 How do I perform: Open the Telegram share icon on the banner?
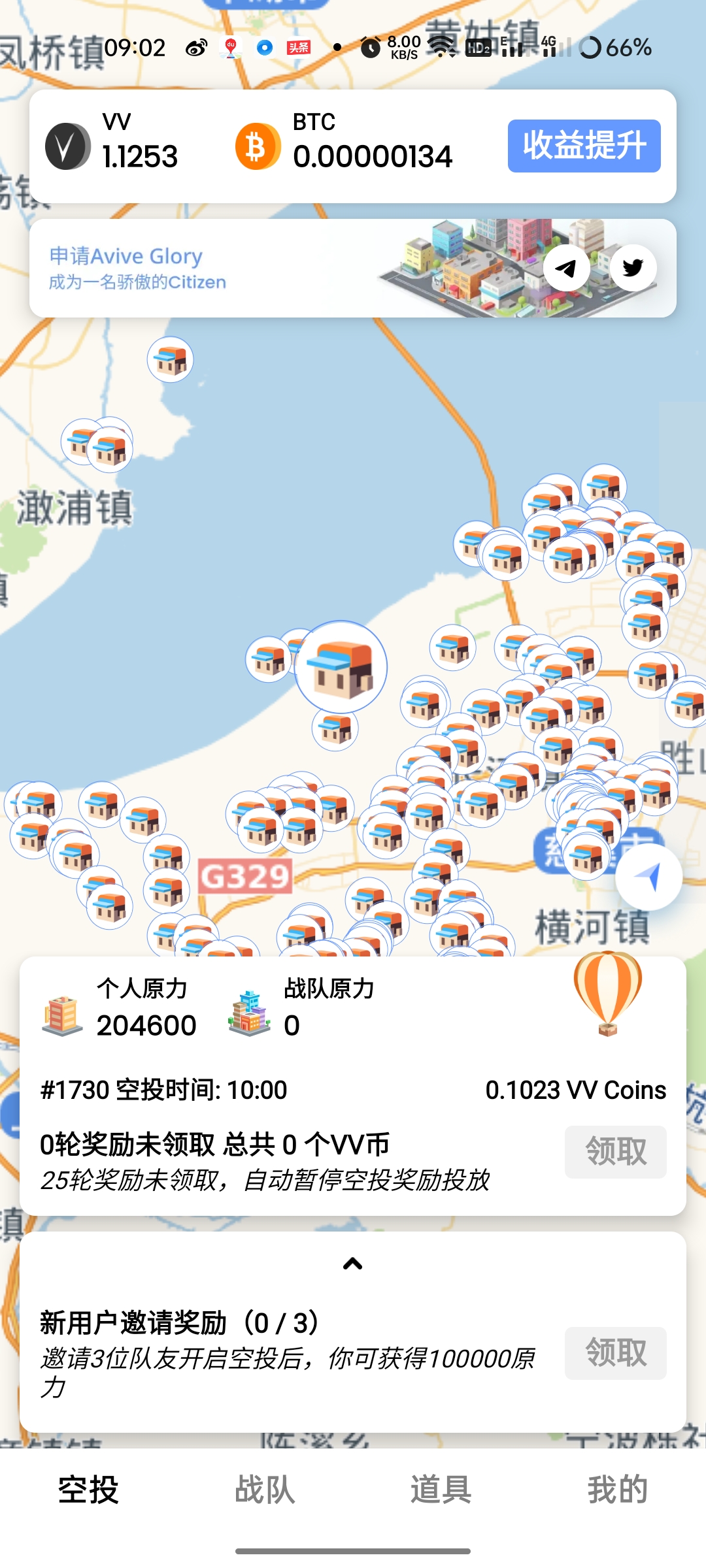click(566, 268)
